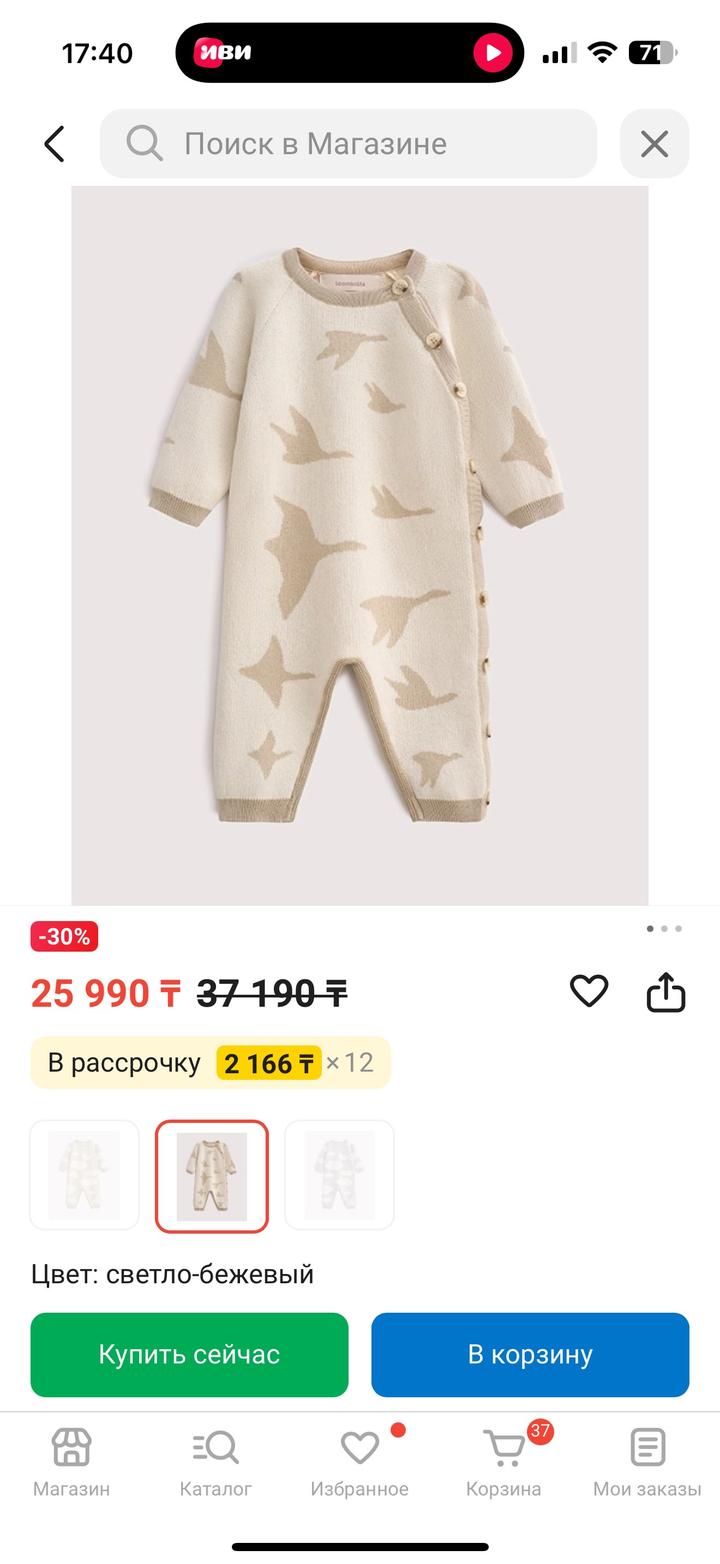720x1564 pixels.
Task: Open the Каталог tab
Action: (215, 1462)
